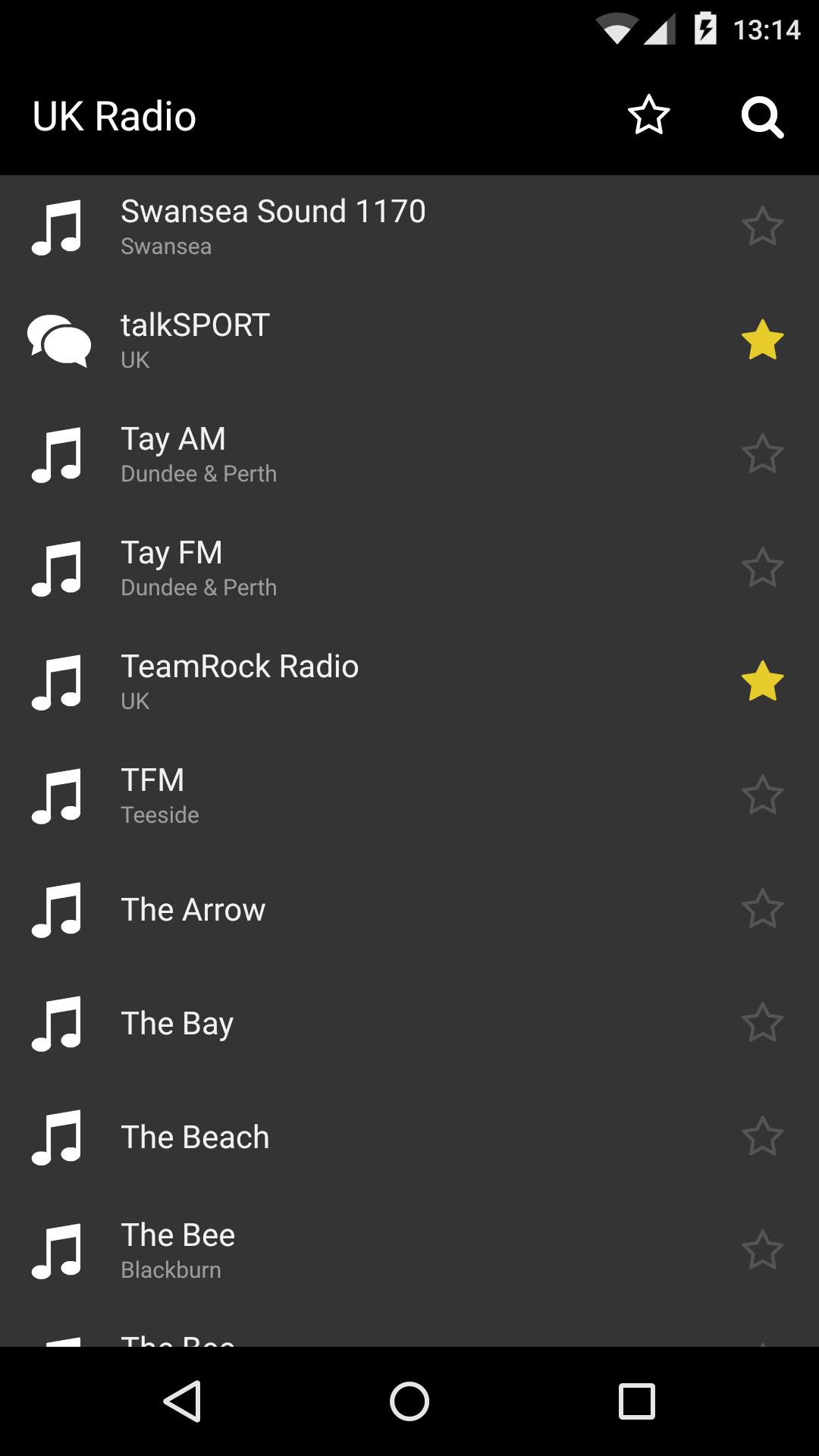Tap the music note icon beside The Bee

(x=58, y=1251)
